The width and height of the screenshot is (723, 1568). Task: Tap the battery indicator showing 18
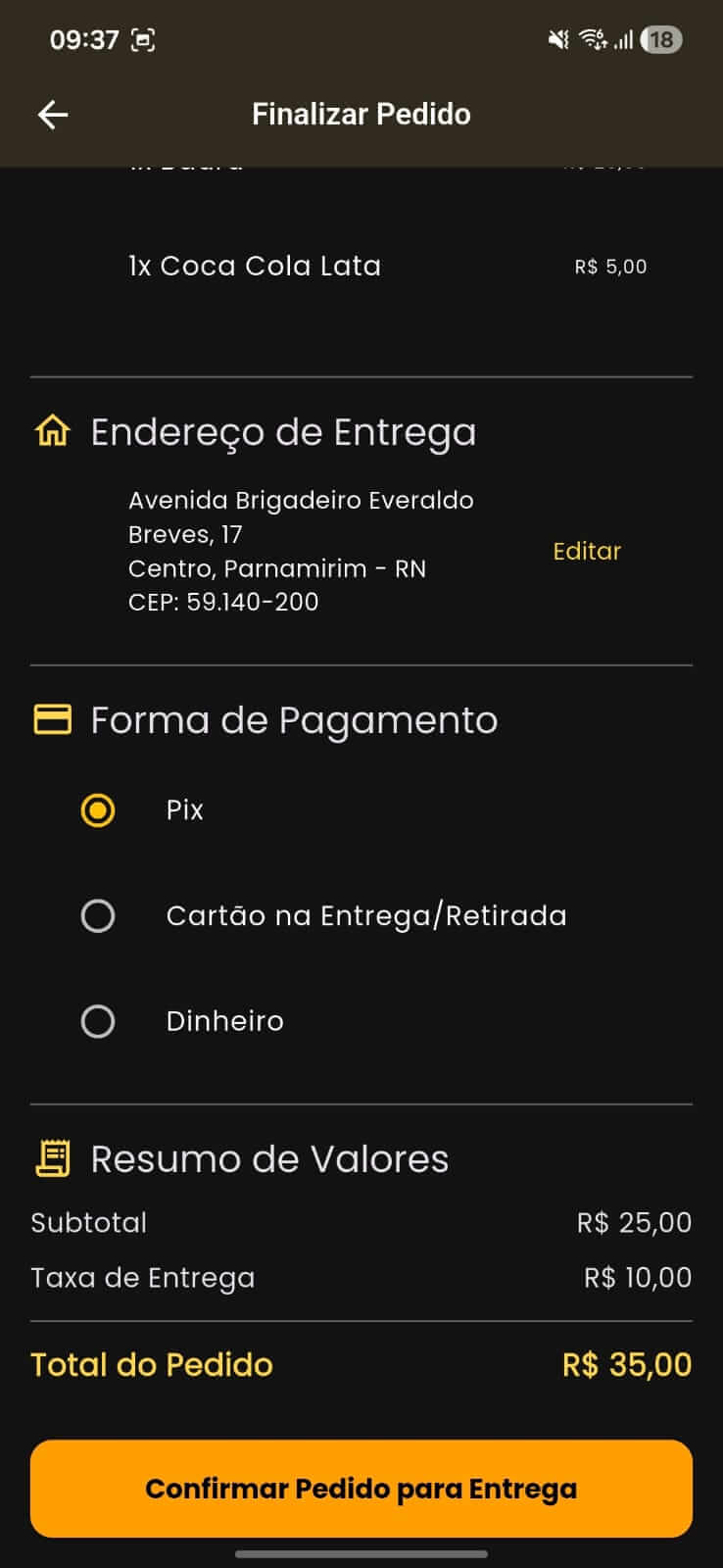click(x=662, y=39)
